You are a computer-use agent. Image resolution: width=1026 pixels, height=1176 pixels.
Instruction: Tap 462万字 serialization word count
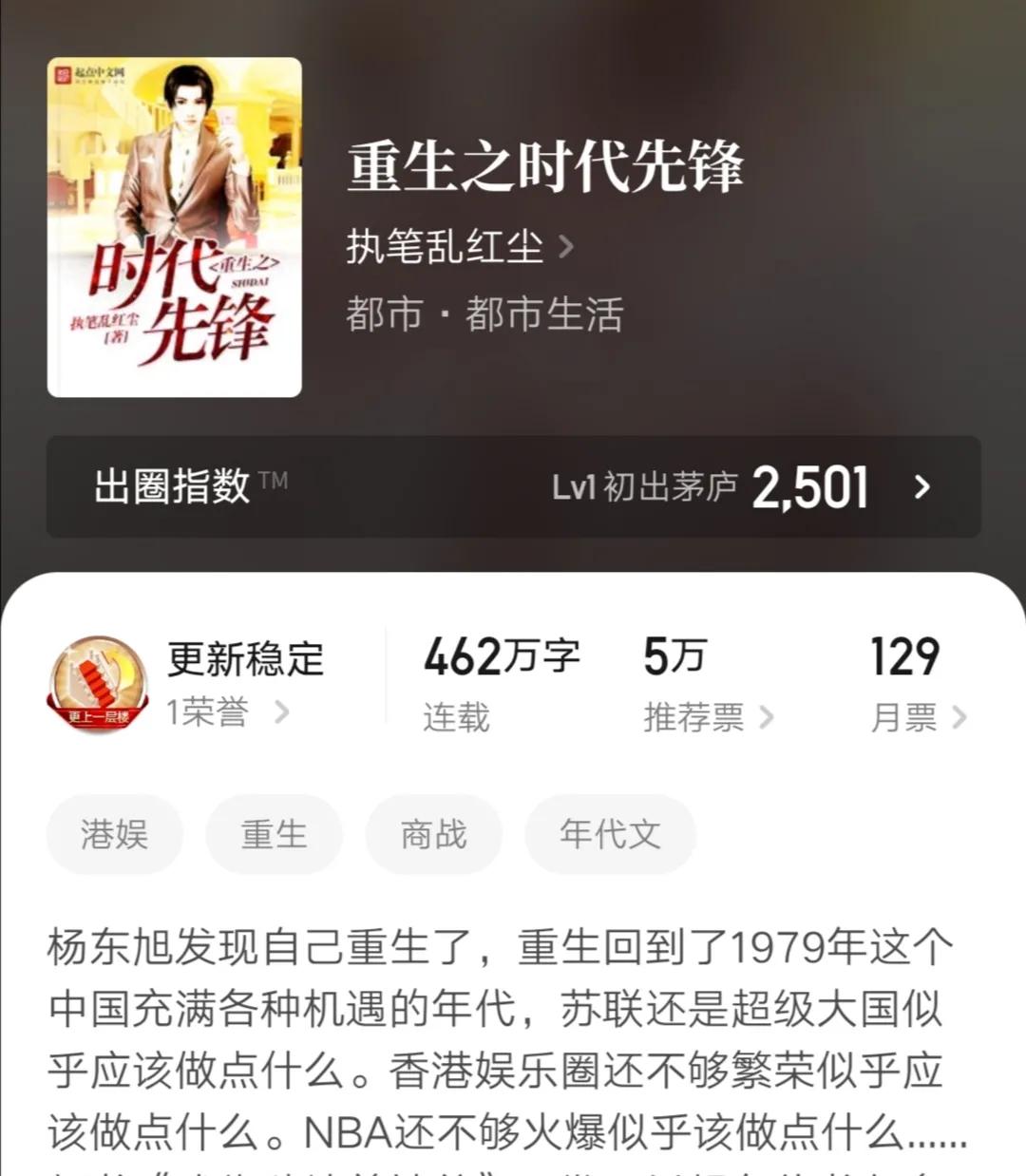(x=501, y=655)
